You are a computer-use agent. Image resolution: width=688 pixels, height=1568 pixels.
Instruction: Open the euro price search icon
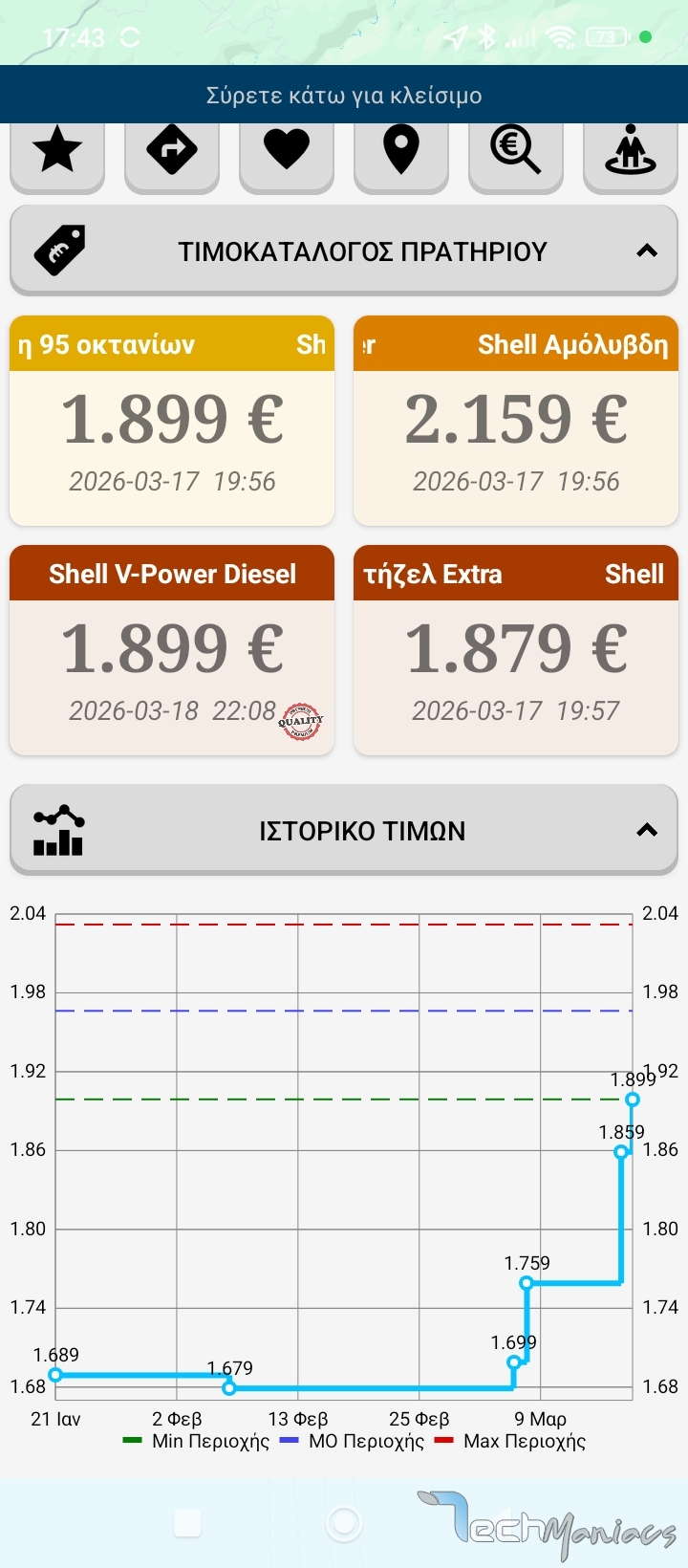[x=516, y=151]
